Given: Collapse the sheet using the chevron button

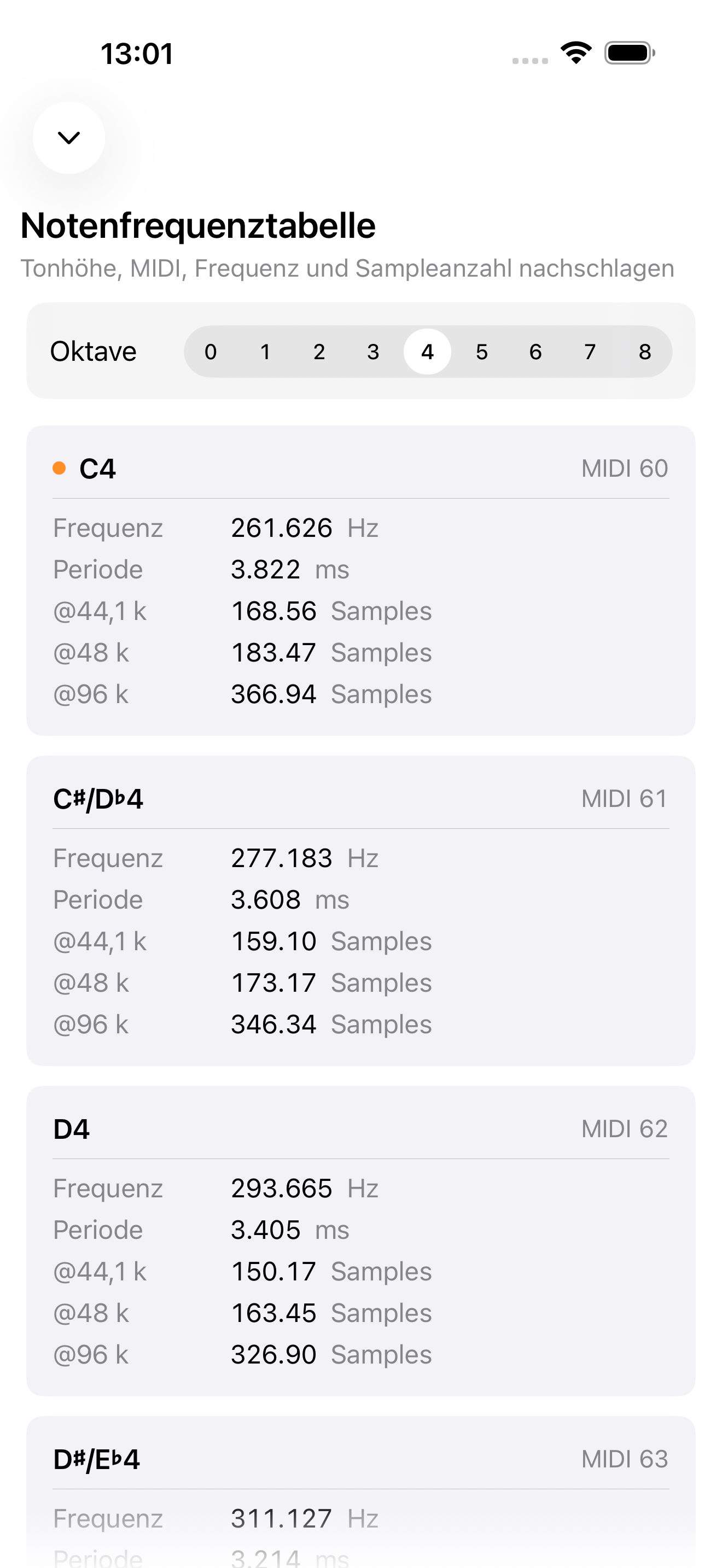Looking at the screenshot, I should click(x=69, y=138).
